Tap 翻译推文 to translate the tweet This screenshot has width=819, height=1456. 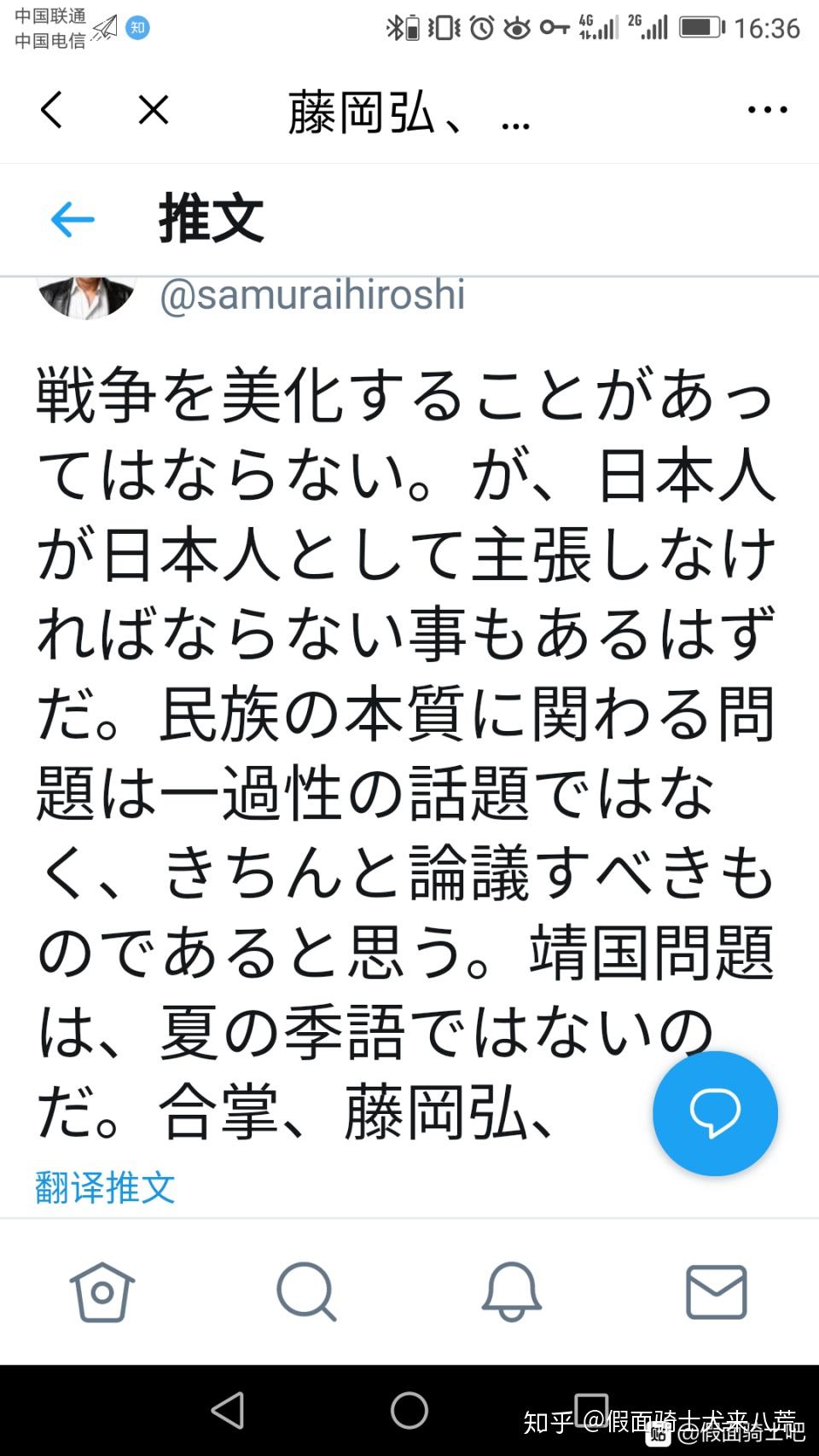105,1187
